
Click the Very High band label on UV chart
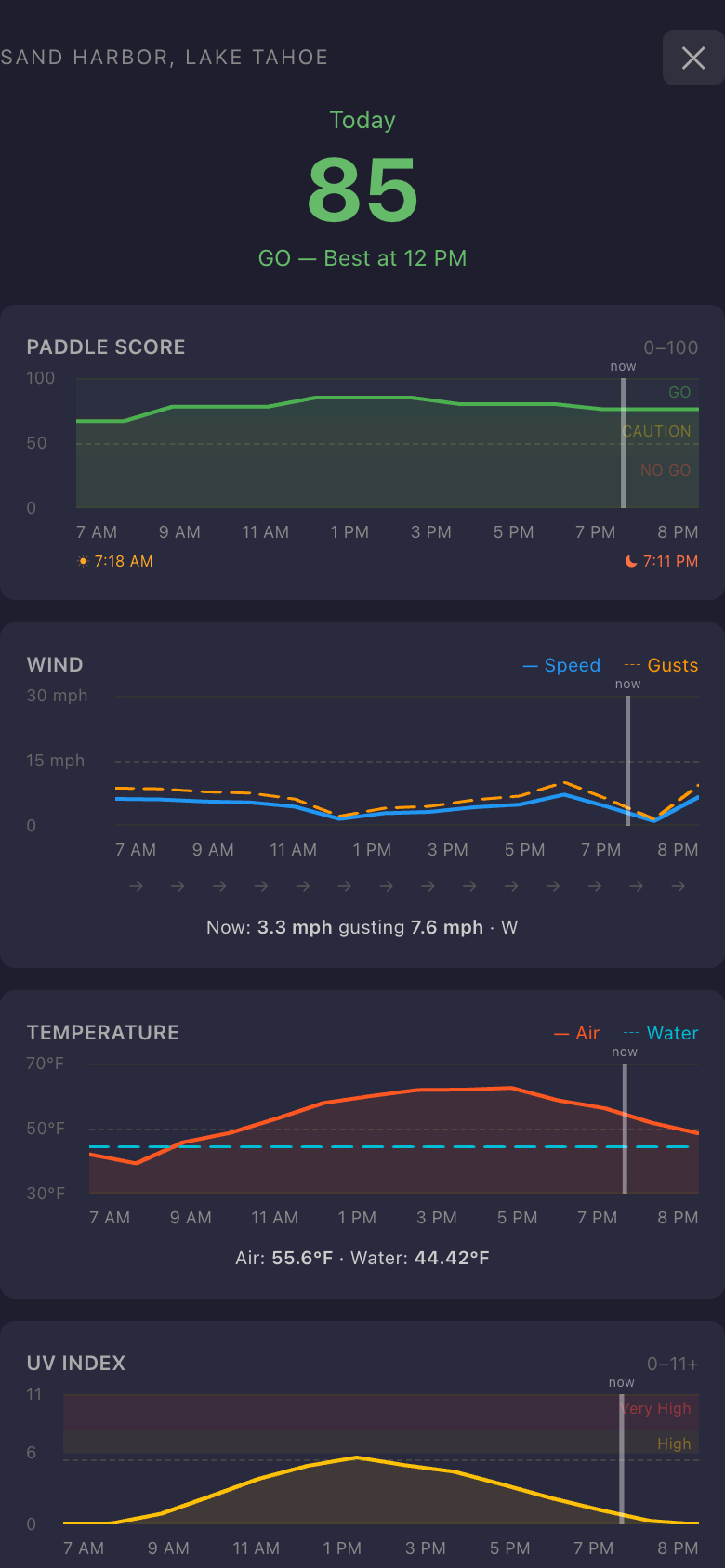[657, 1409]
